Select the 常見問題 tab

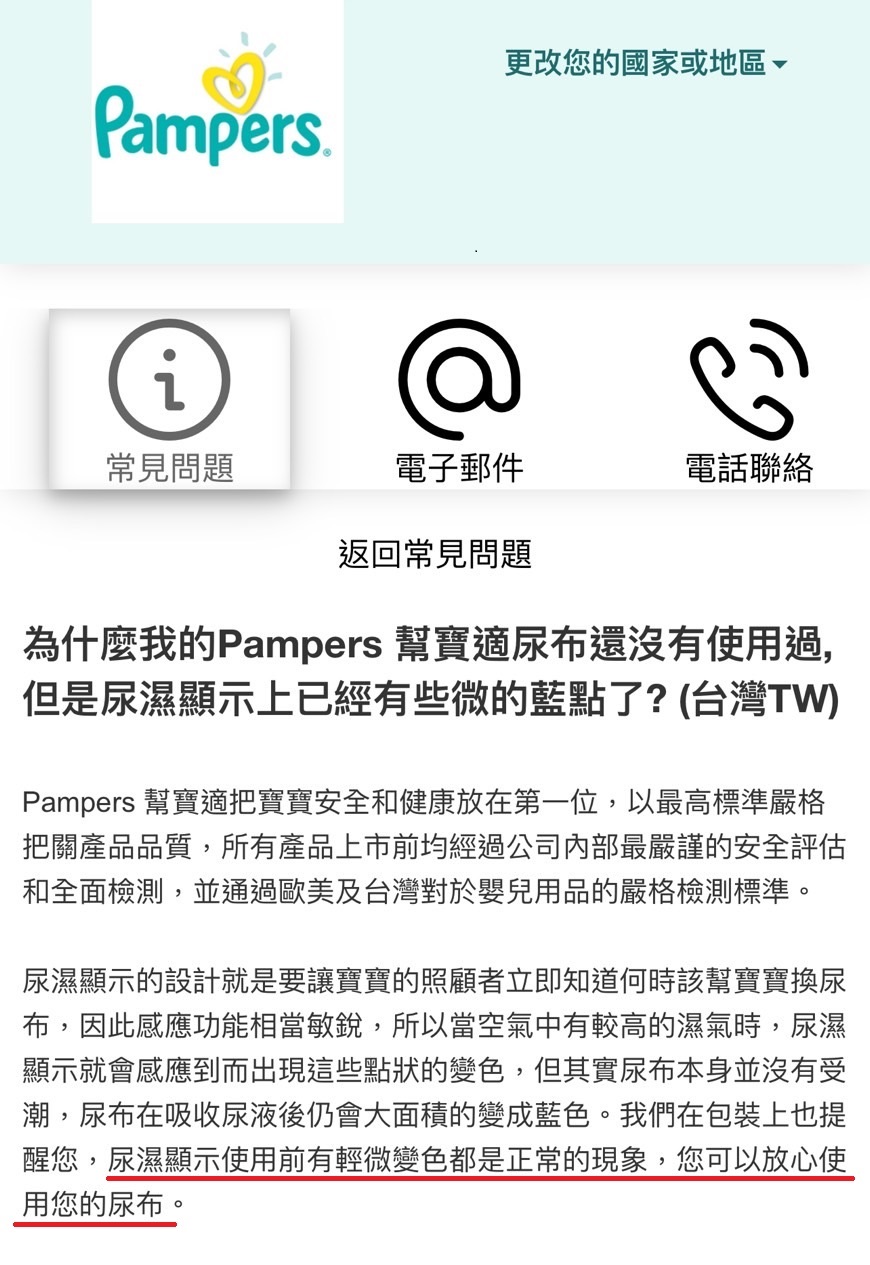click(x=170, y=399)
